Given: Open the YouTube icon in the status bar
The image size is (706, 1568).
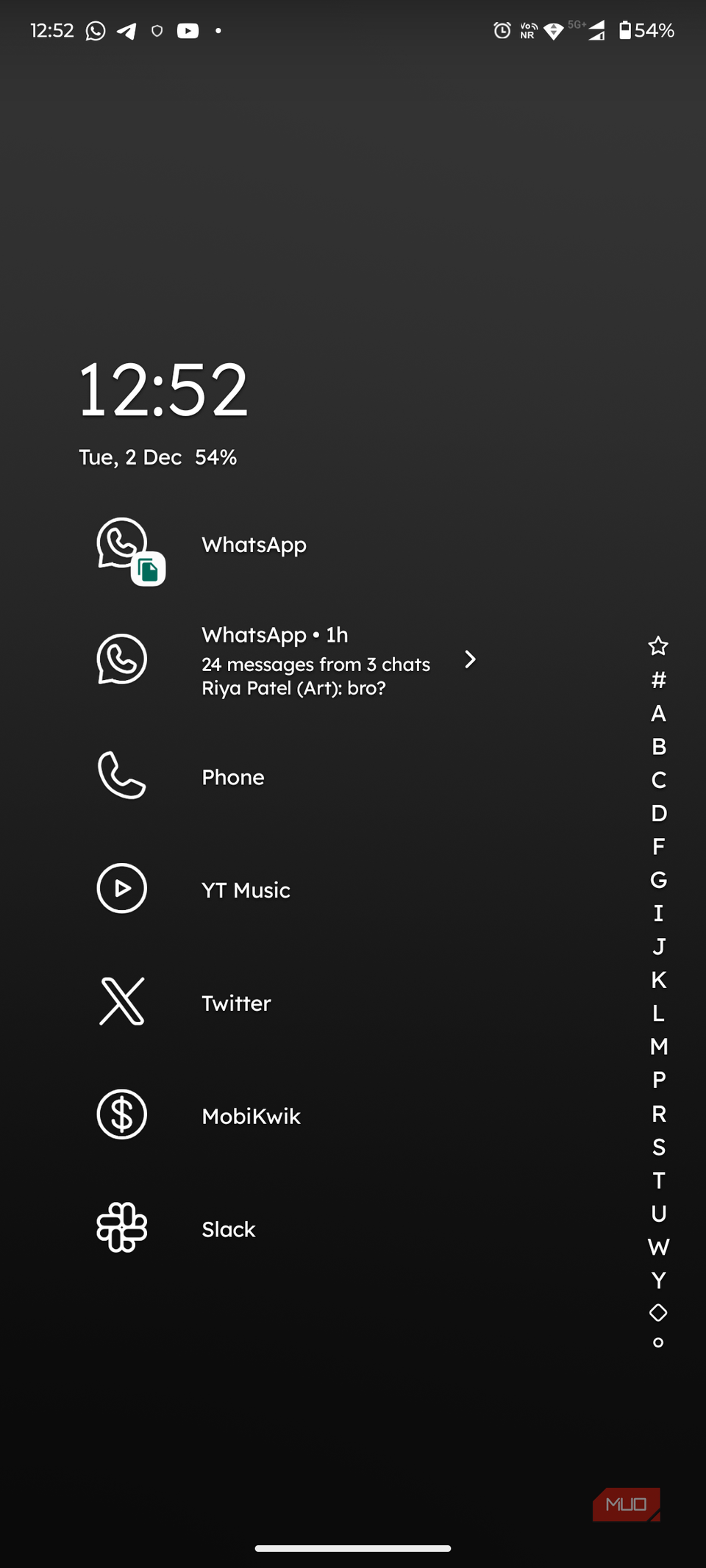Looking at the screenshot, I should [188, 31].
